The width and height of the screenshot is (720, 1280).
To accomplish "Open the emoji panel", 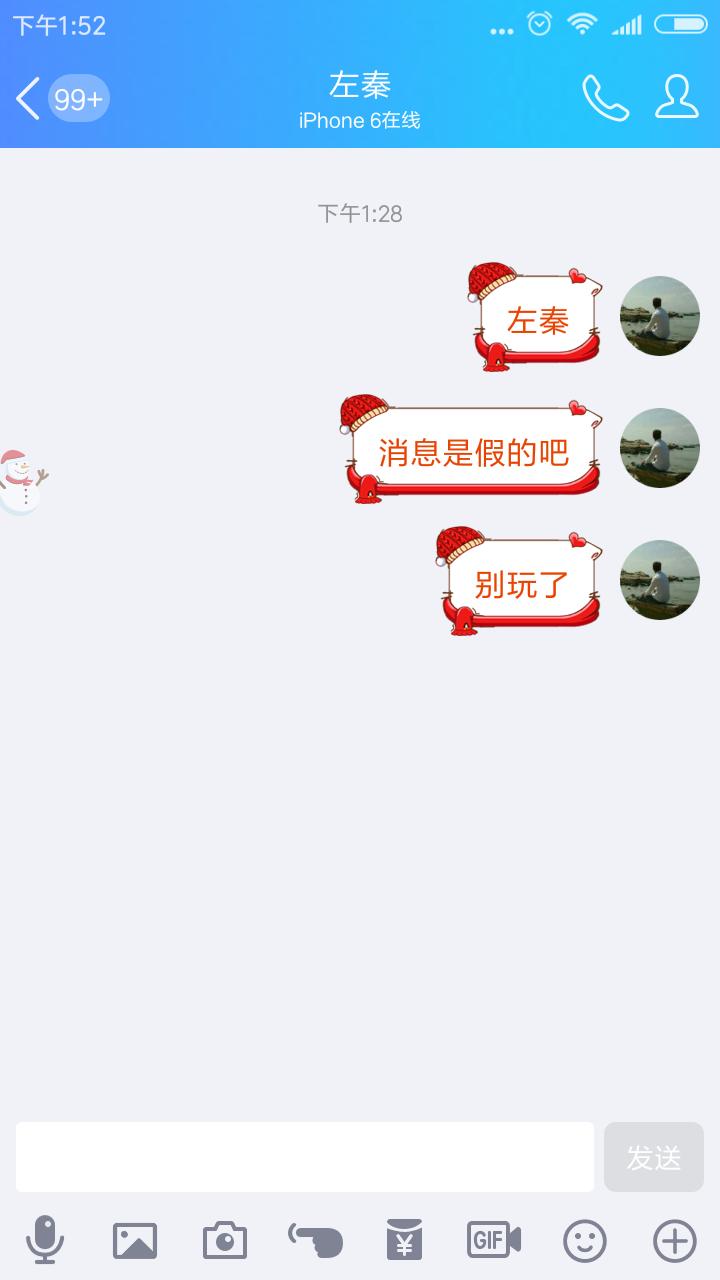I will [585, 1241].
